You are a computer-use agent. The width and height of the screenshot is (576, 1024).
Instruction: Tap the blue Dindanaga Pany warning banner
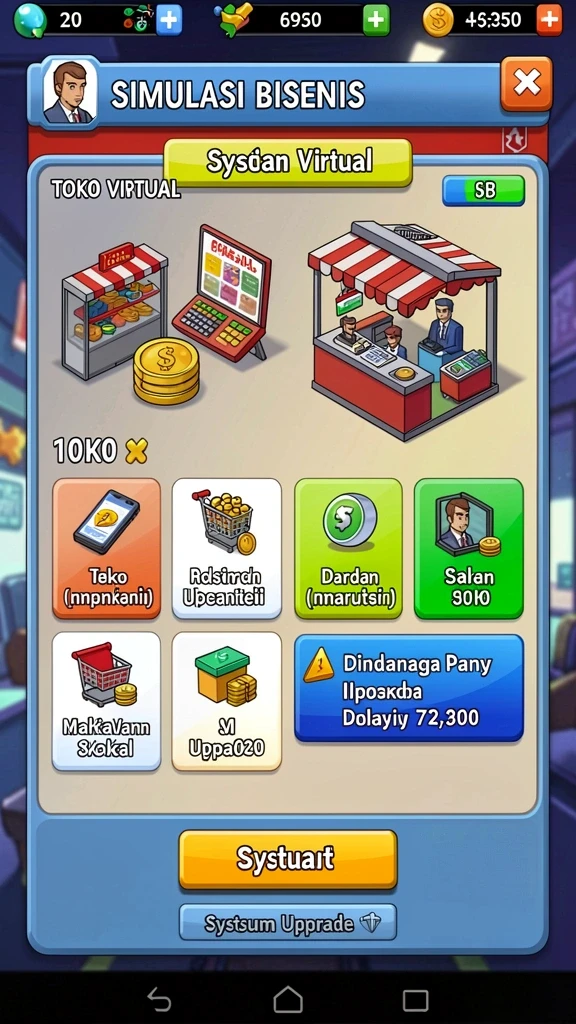[409, 688]
